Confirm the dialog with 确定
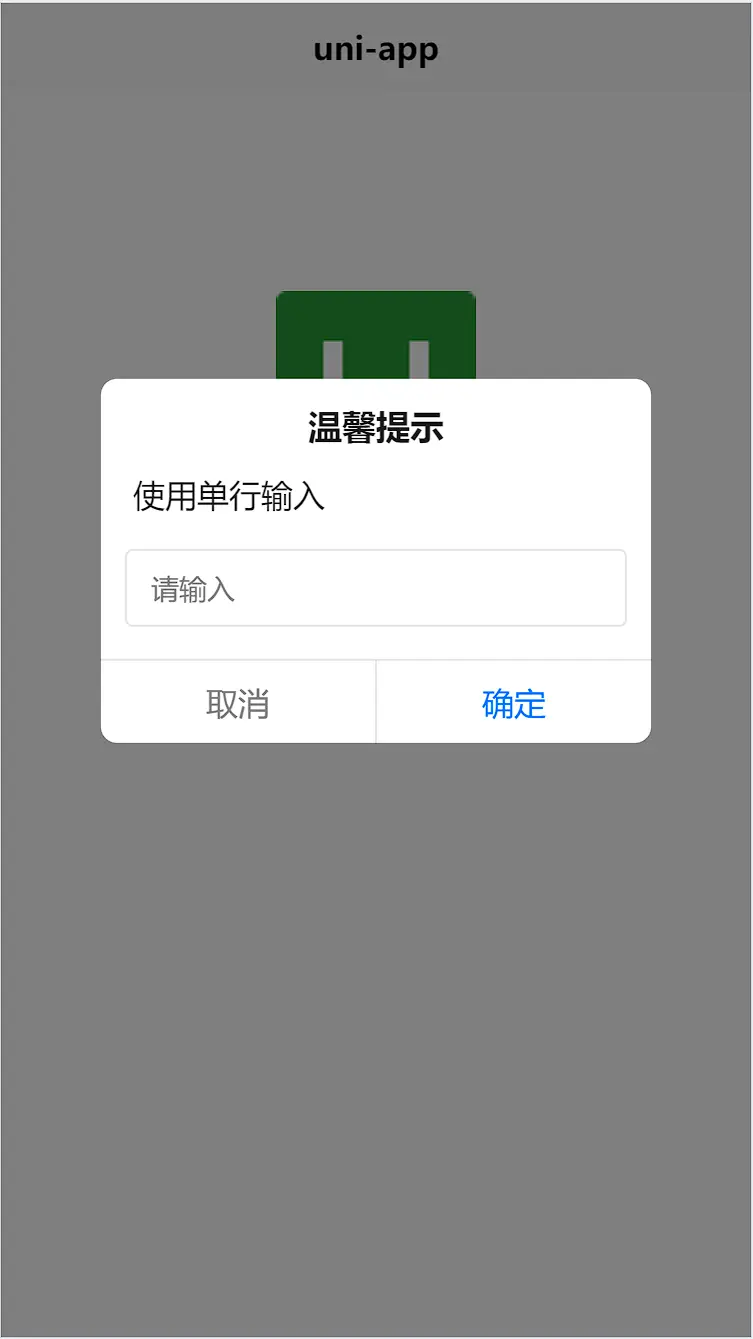Viewport: 753px width, 1339px height. pos(514,703)
